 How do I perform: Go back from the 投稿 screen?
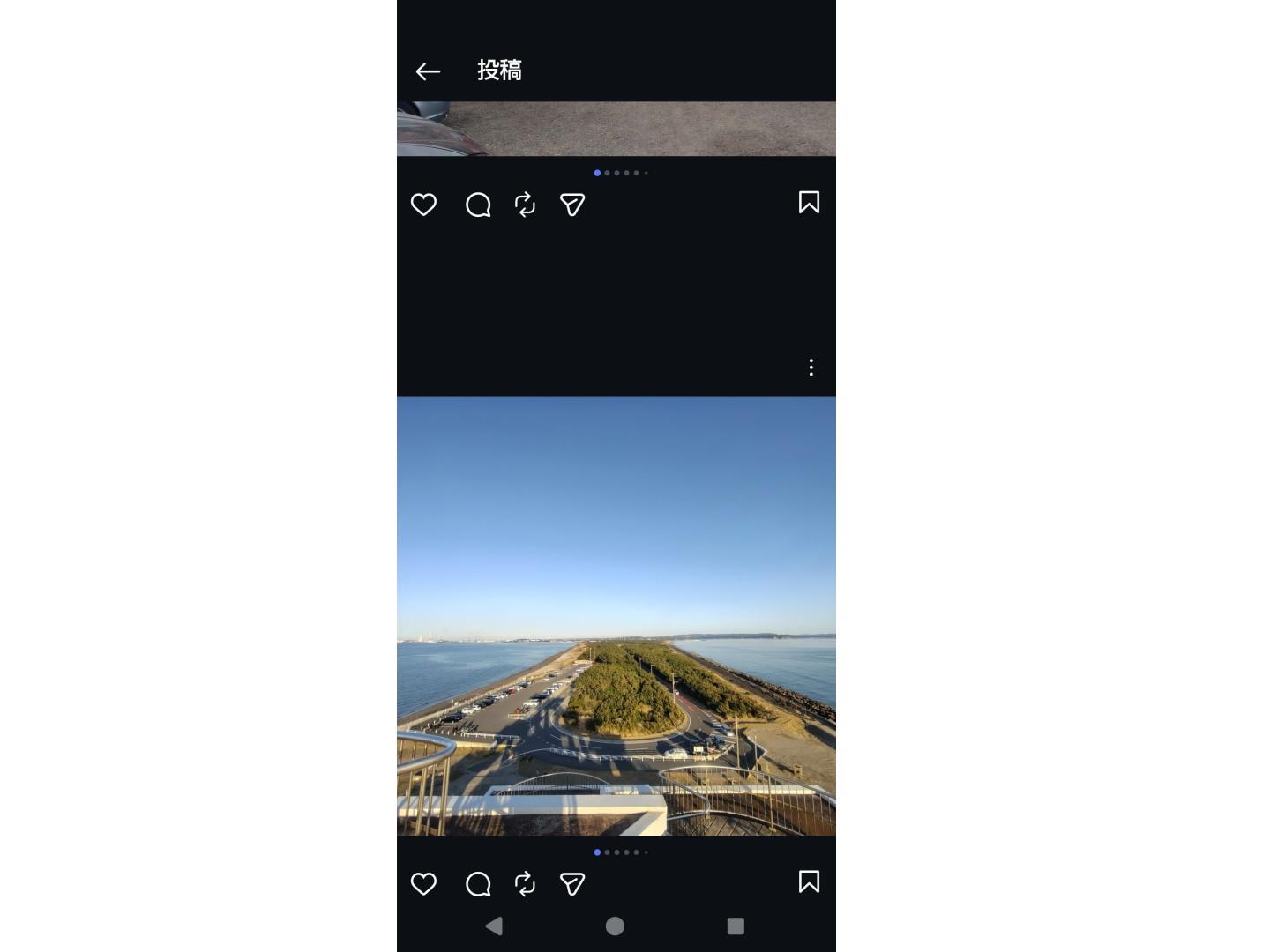(x=428, y=71)
